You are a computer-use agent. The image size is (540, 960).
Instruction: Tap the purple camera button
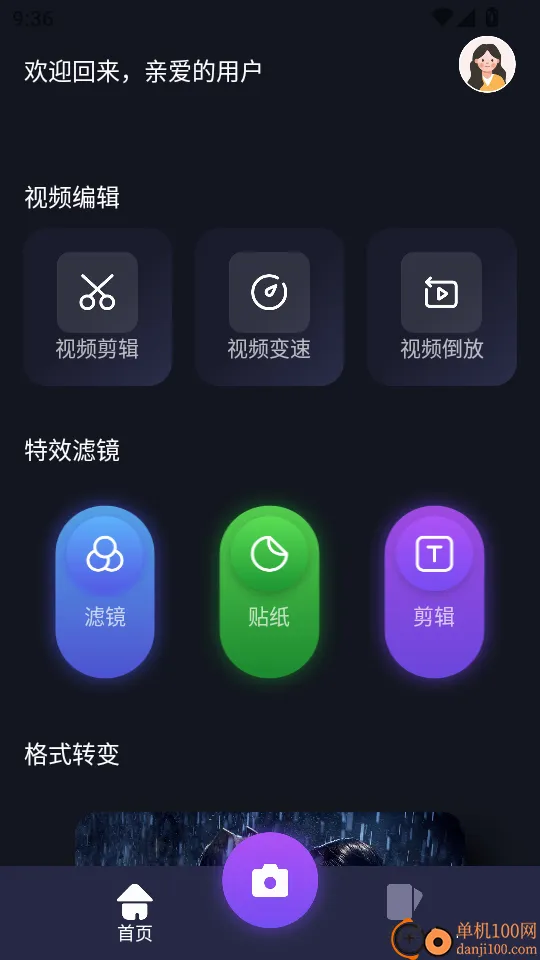pos(270,880)
